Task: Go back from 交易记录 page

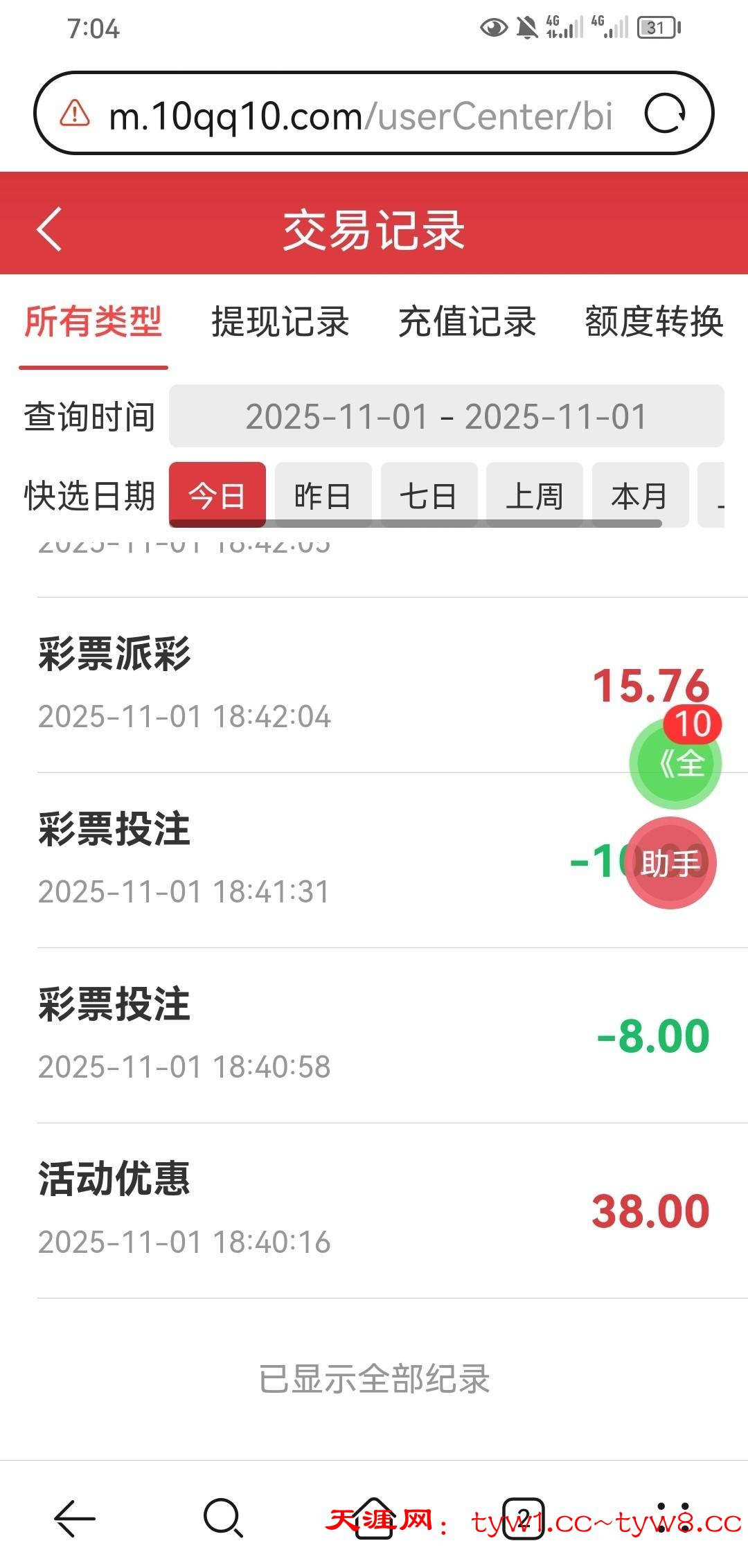Action: click(x=50, y=229)
